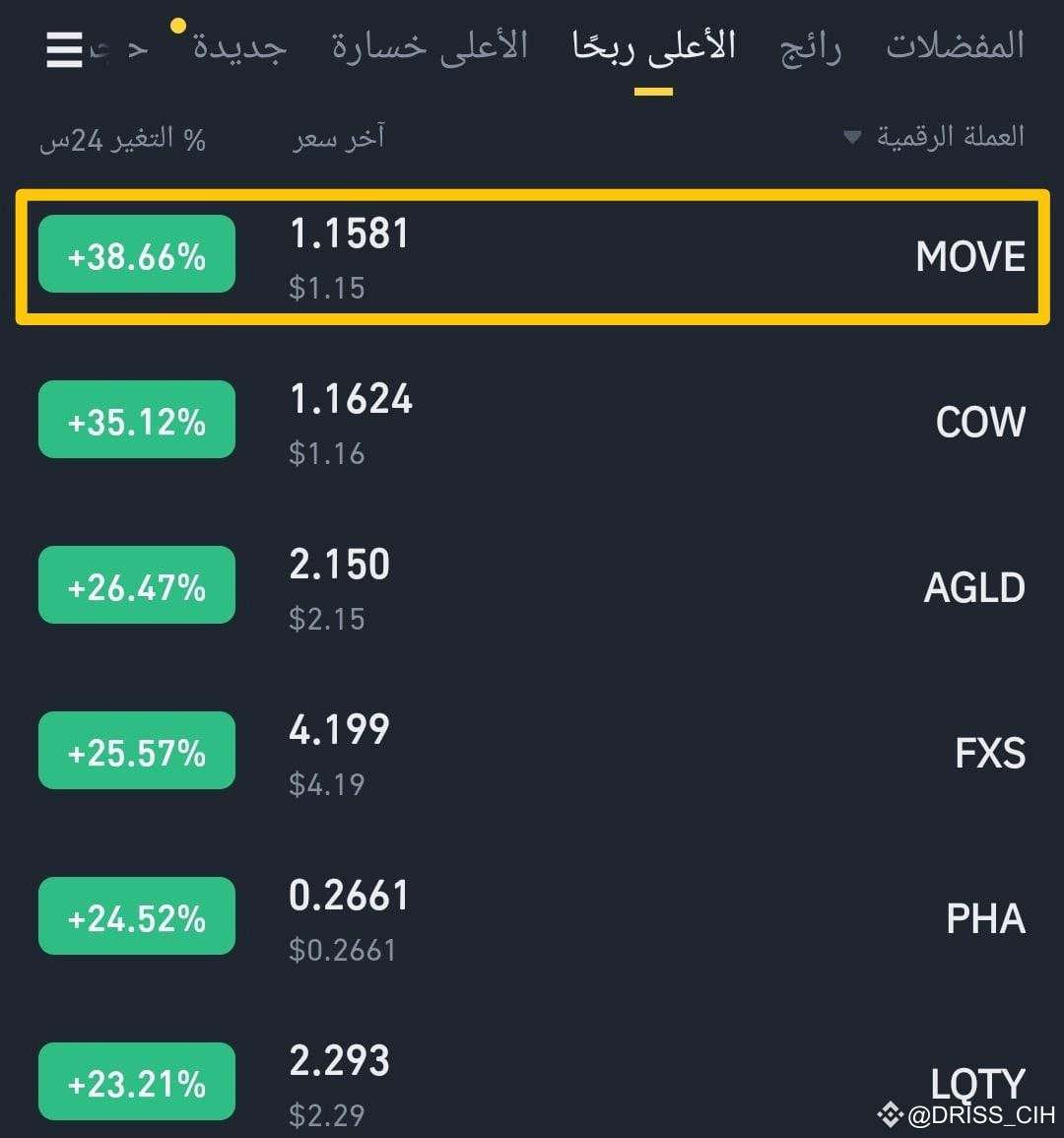Screen dimensions: 1064x1138
Task: Open LQTY coin details
Action: (532, 1080)
